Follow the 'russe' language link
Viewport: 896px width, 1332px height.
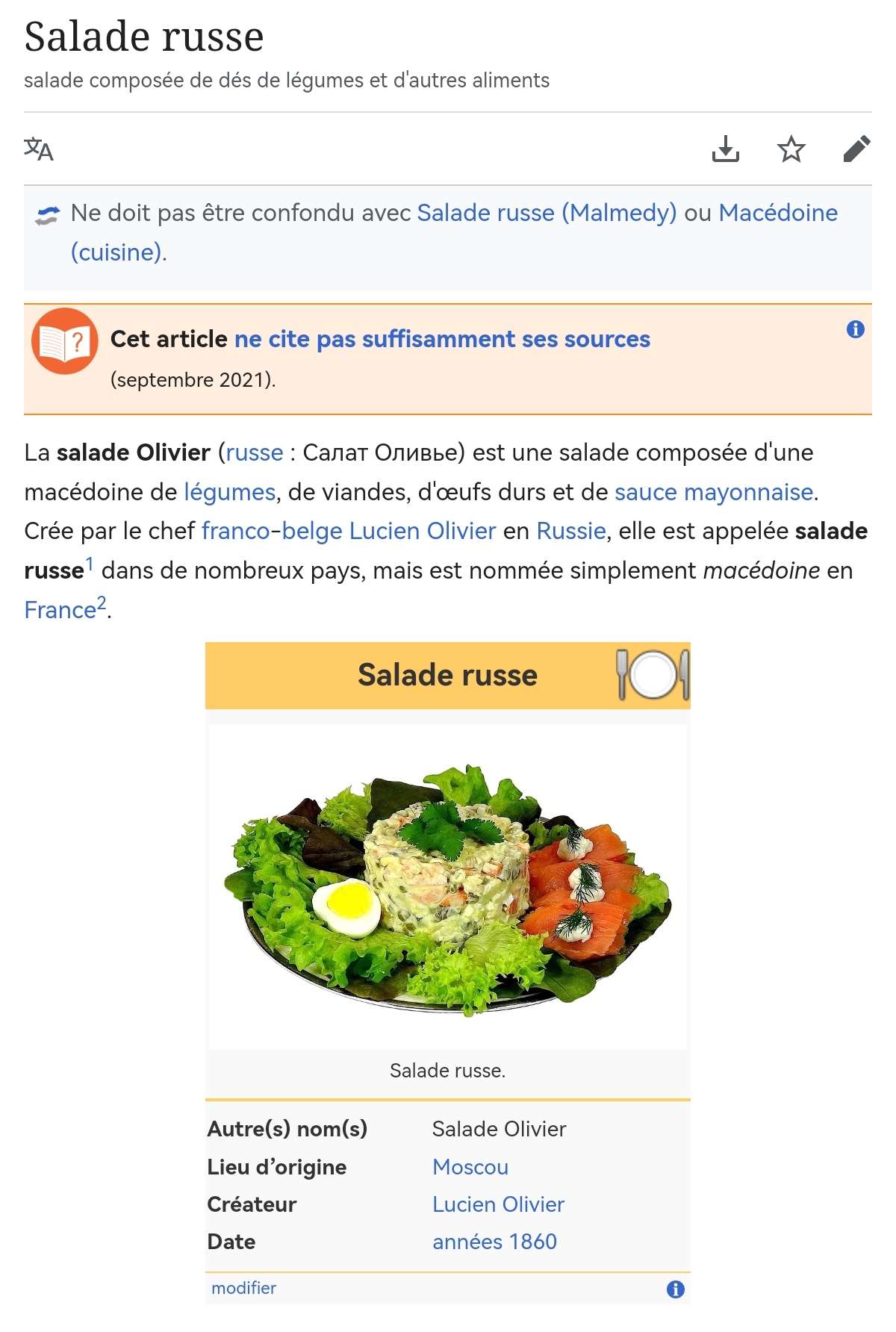point(255,452)
